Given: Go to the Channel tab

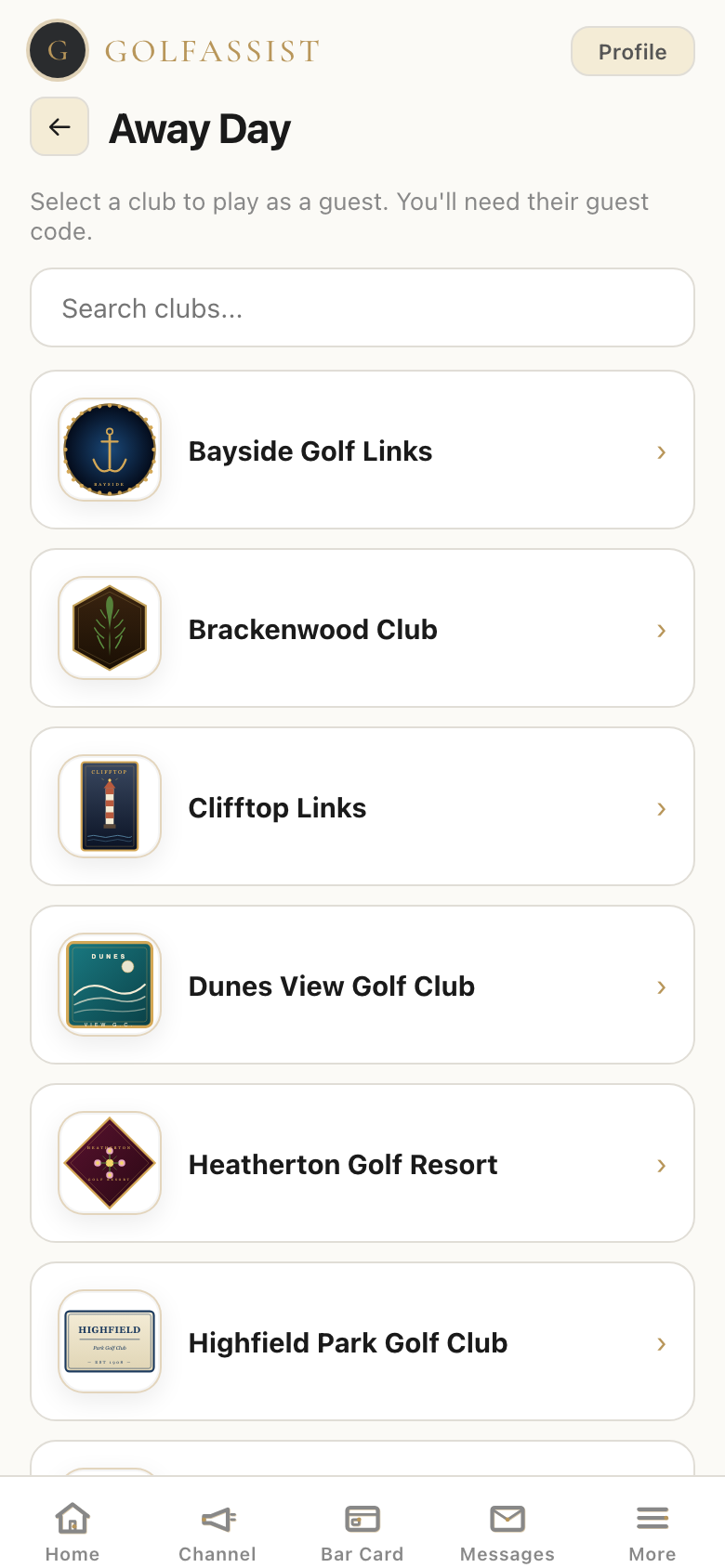Looking at the screenshot, I should [x=217, y=1531].
